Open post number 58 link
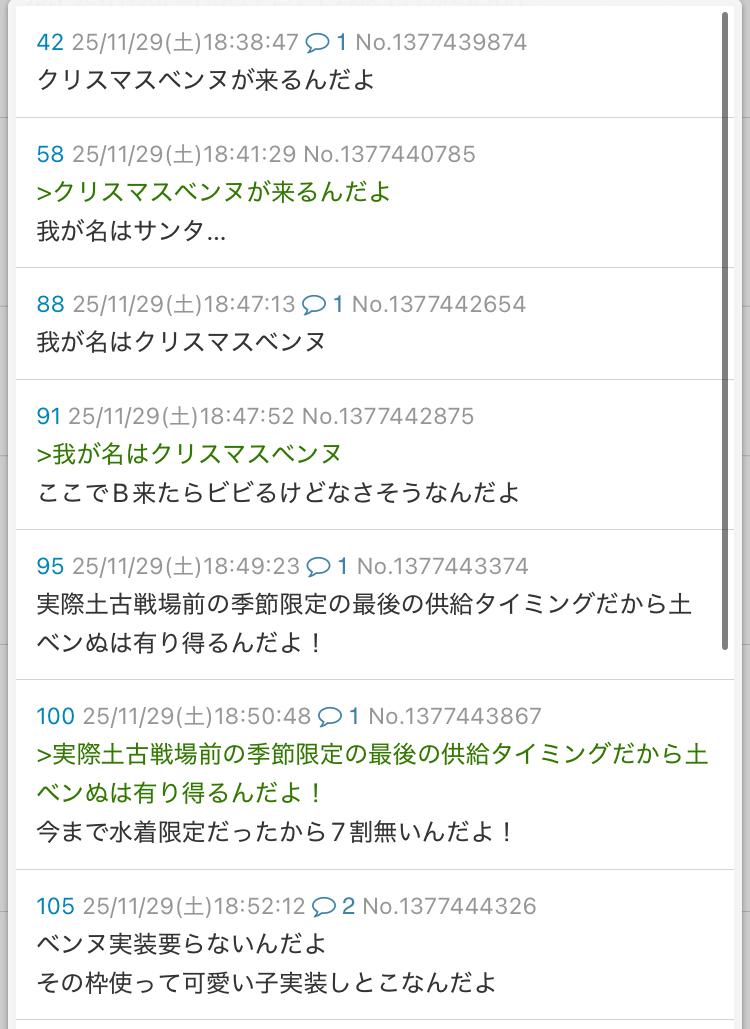Screen dimensions: 750x1029 coord(50,154)
